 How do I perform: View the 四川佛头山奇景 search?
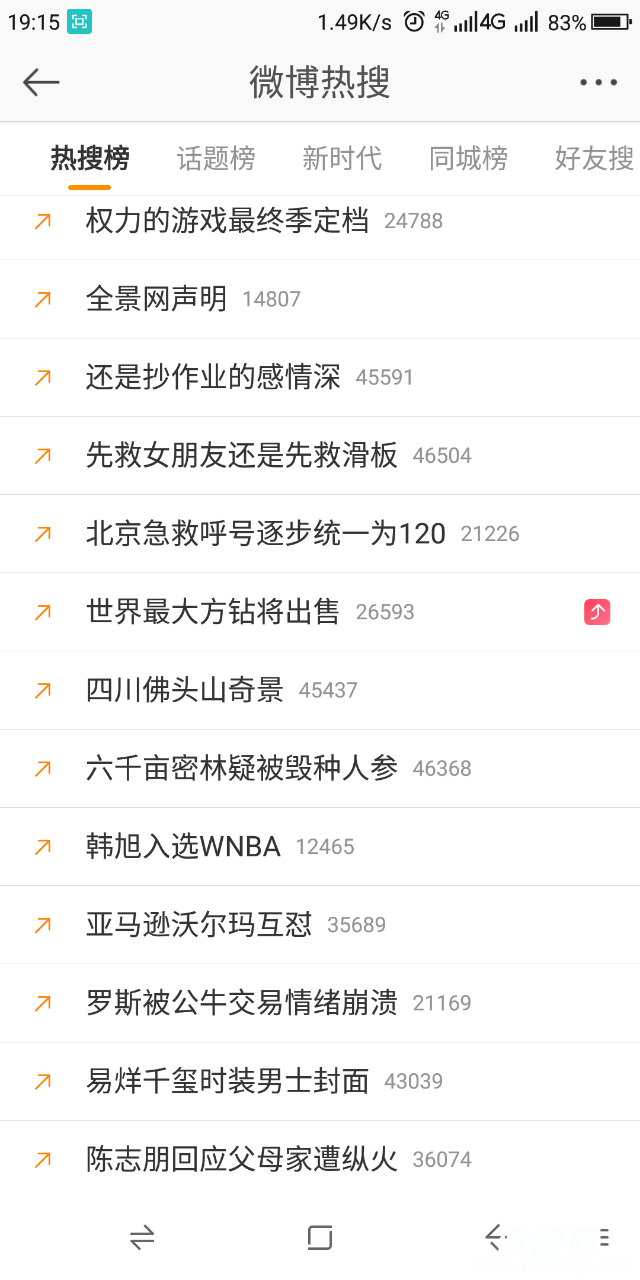point(185,690)
